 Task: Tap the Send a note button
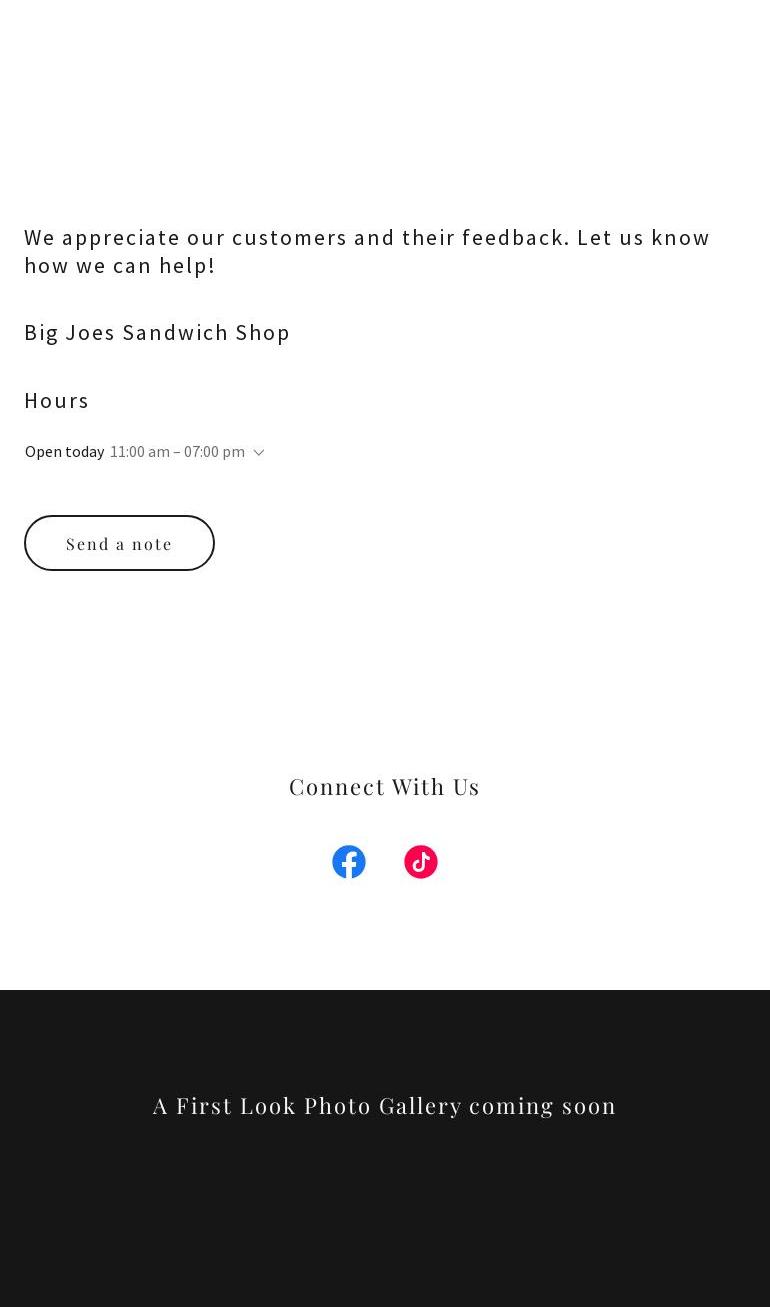(x=119, y=543)
